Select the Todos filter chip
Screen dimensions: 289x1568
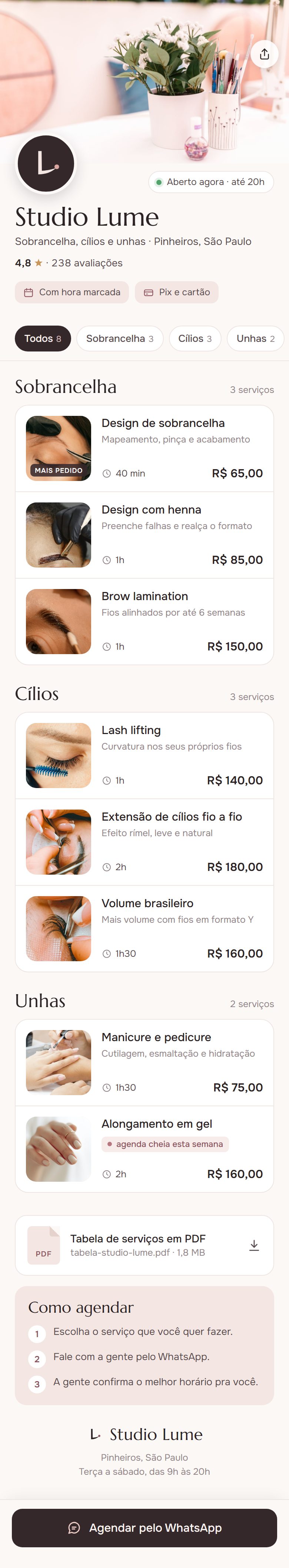tap(43, 339)
